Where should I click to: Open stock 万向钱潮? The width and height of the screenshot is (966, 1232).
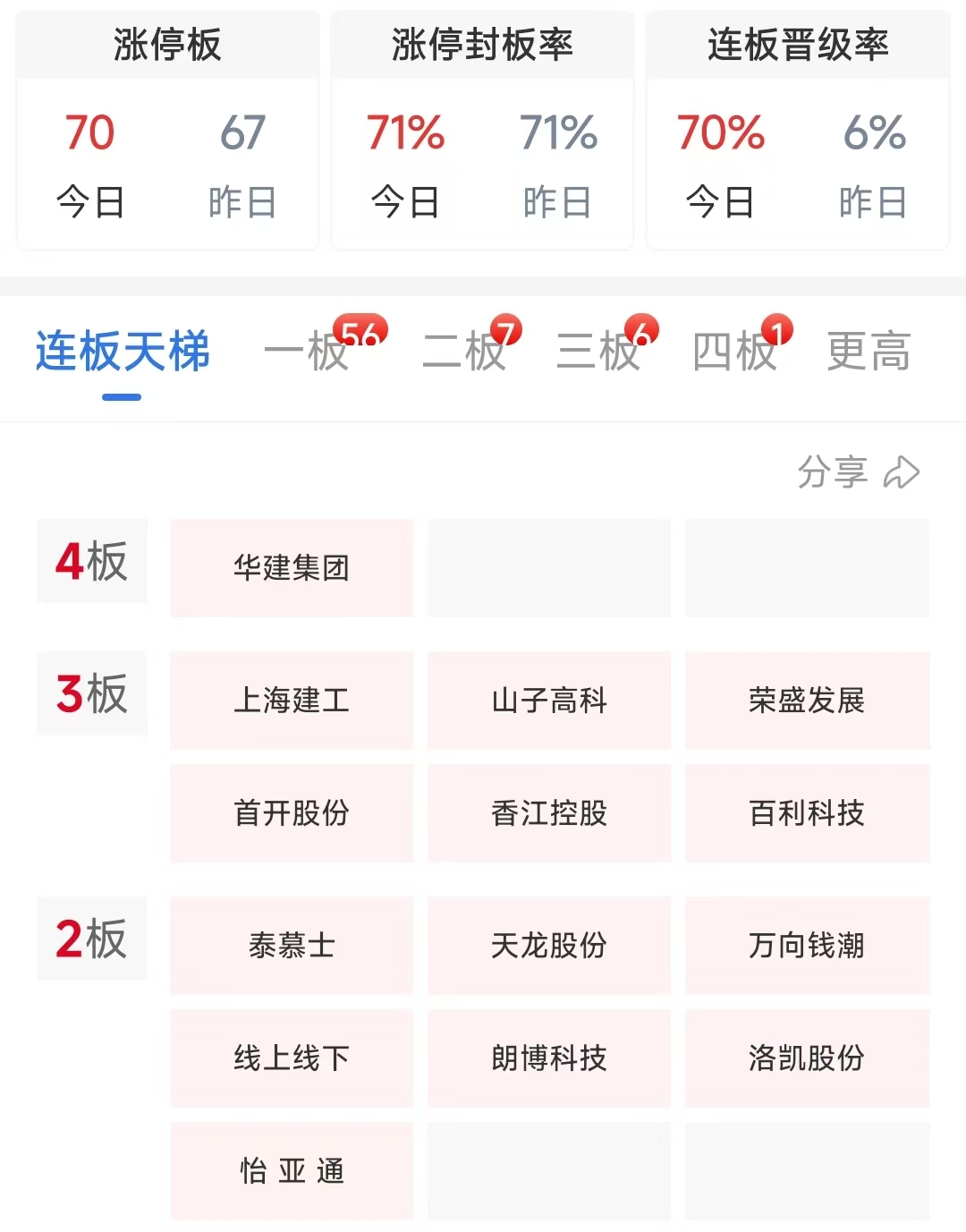point(807,946)
